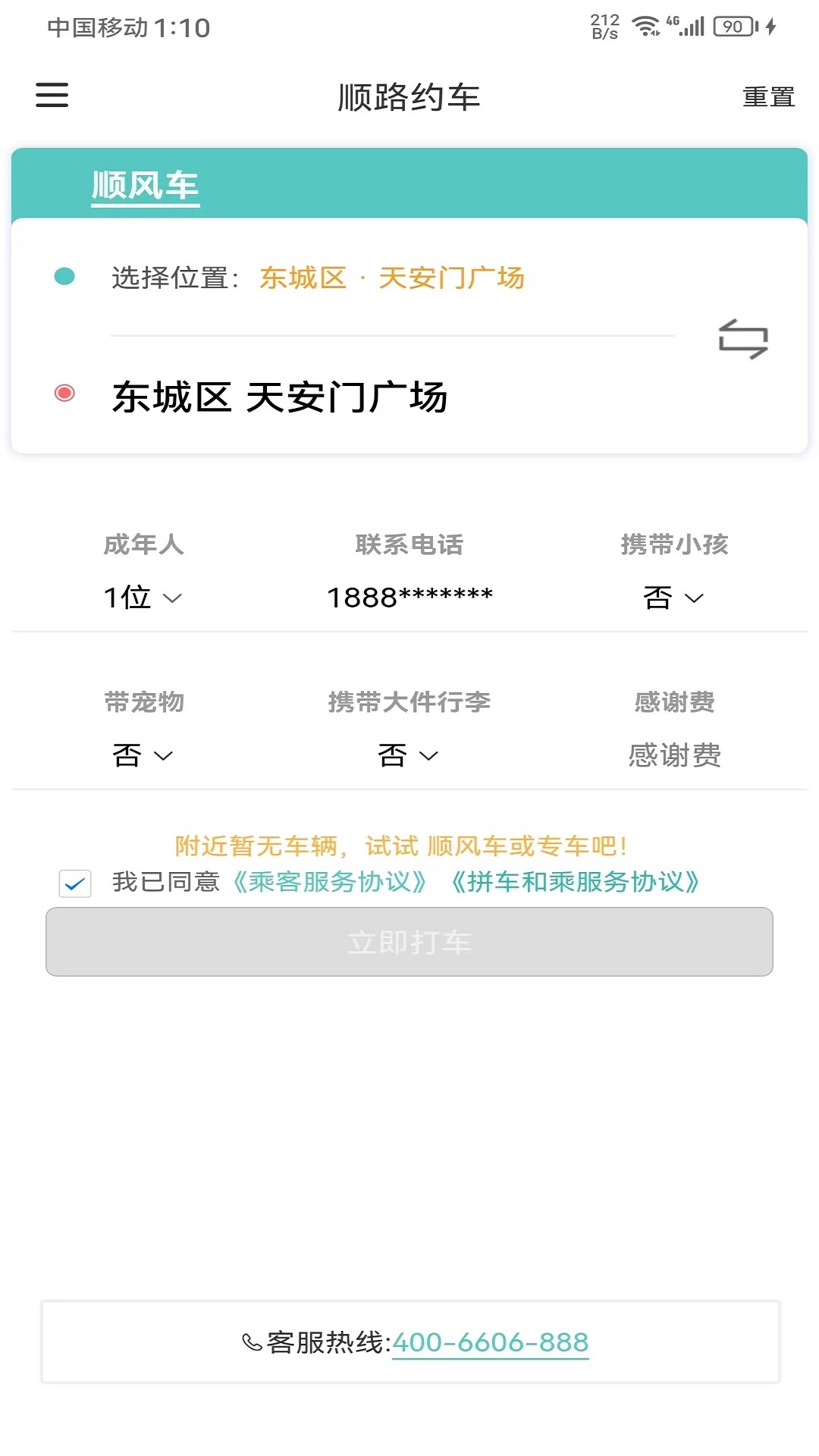Uncheck the 我已同意 agreement checkbox

[75, 883]
